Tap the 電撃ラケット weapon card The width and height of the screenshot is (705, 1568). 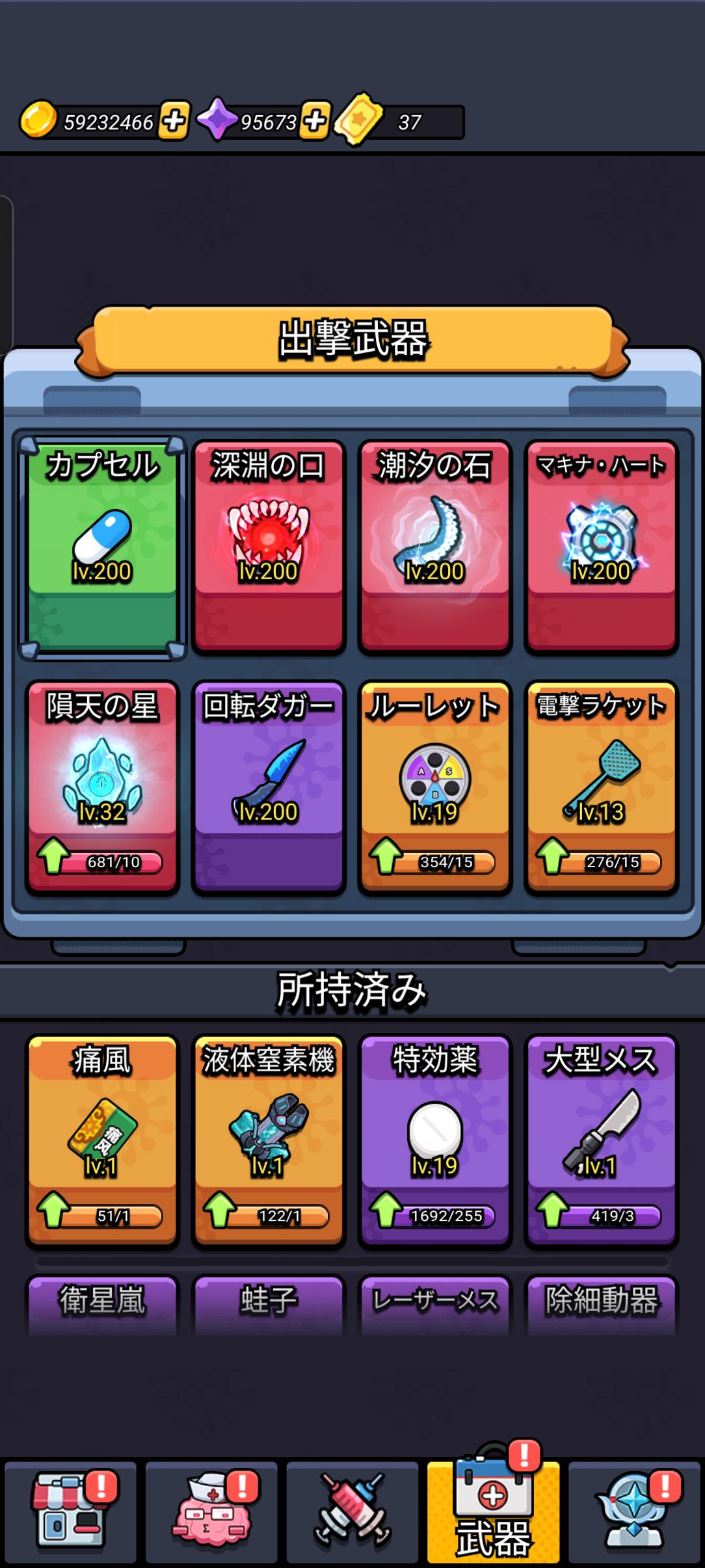click(601, 787)
